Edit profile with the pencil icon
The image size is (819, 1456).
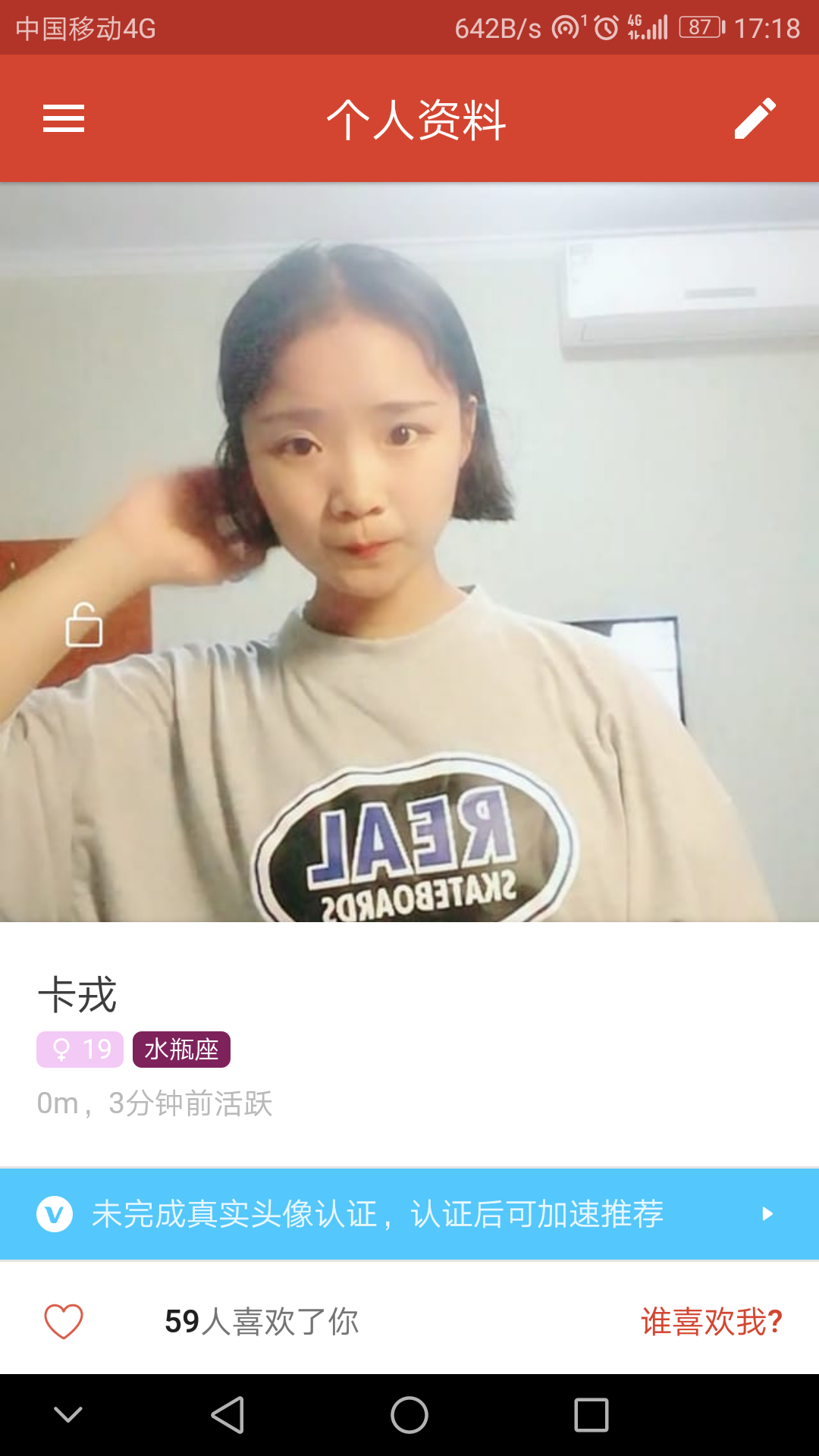tap(755, 118)
